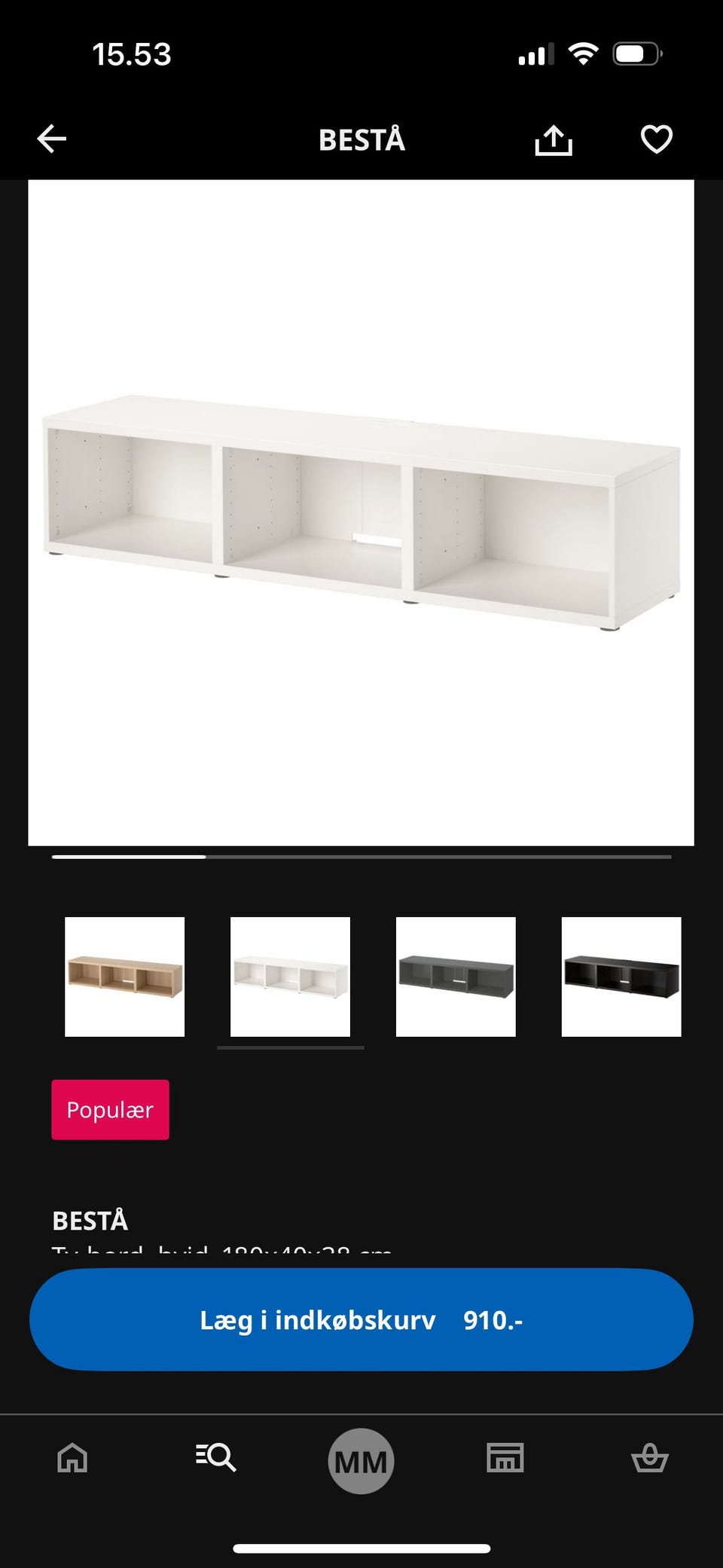The width and height of the screenshot is (723, 1568).
Task: Navigate back with the arrow
Action: coord(50,139)
